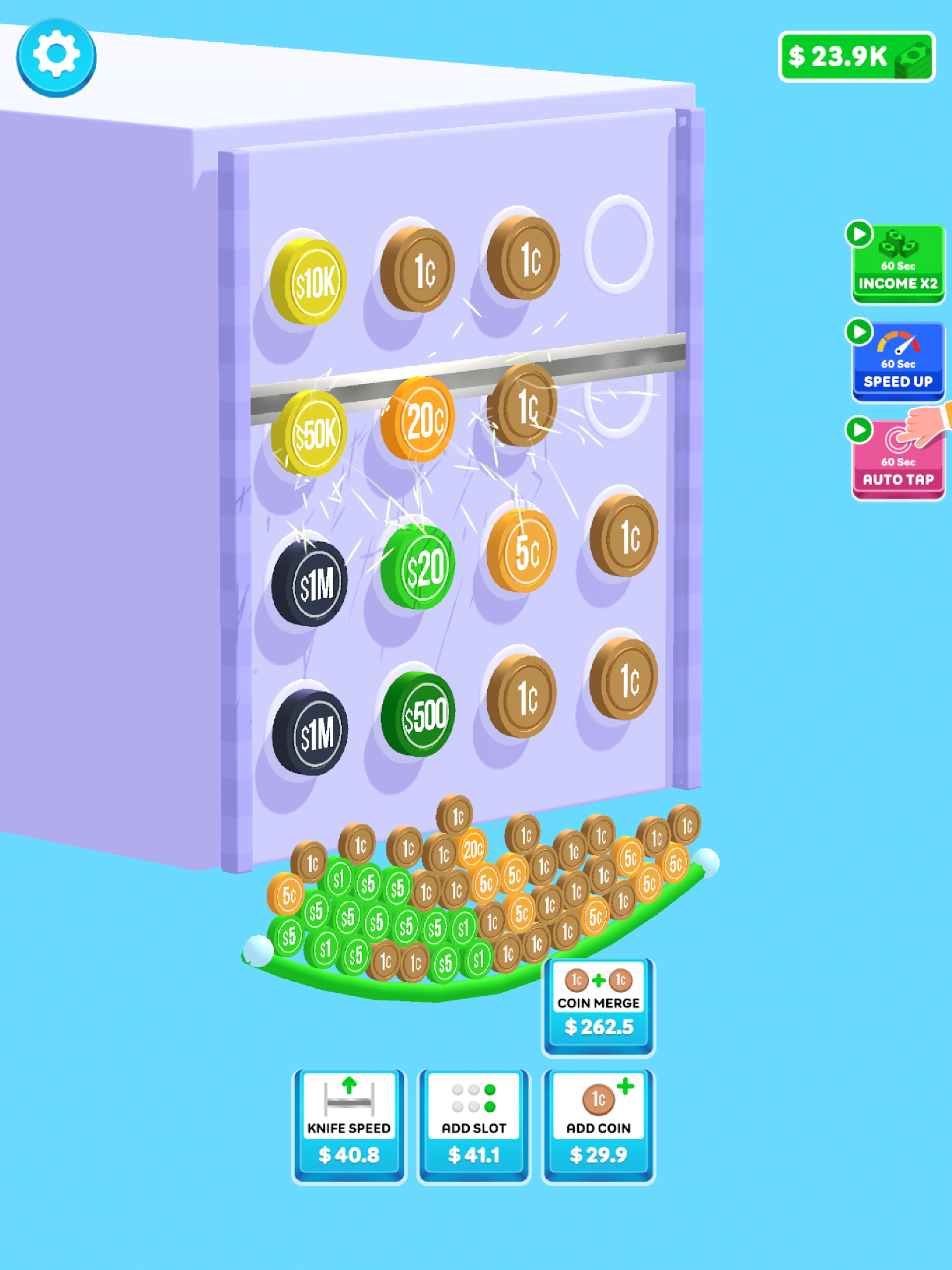Activate the 60 Sec Auto Tap boost
This screenshot has width=952, height=1270.
click(898, 461)
